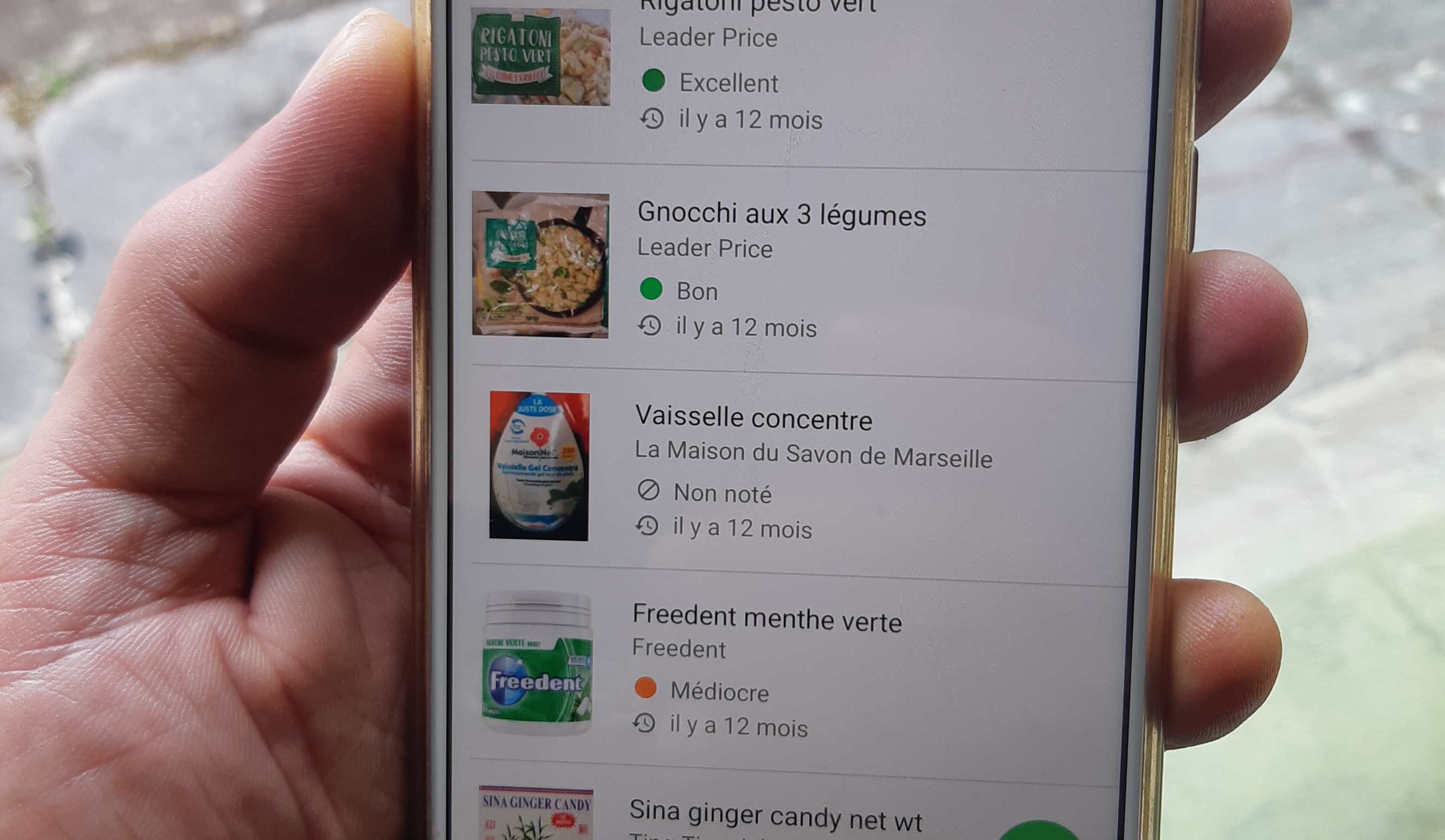This screenshot has height=840, width=1445.
Task: Open Gnocchi aux 3 légumes product details
Action: click(781, 215)
